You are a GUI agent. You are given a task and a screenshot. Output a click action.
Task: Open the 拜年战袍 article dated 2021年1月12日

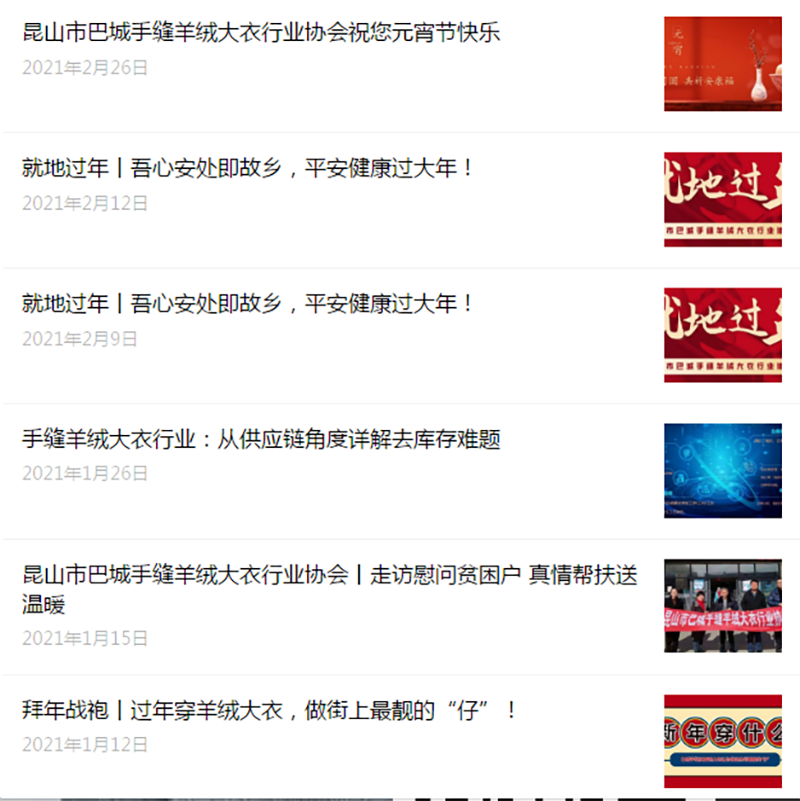[x=270, y=712]
